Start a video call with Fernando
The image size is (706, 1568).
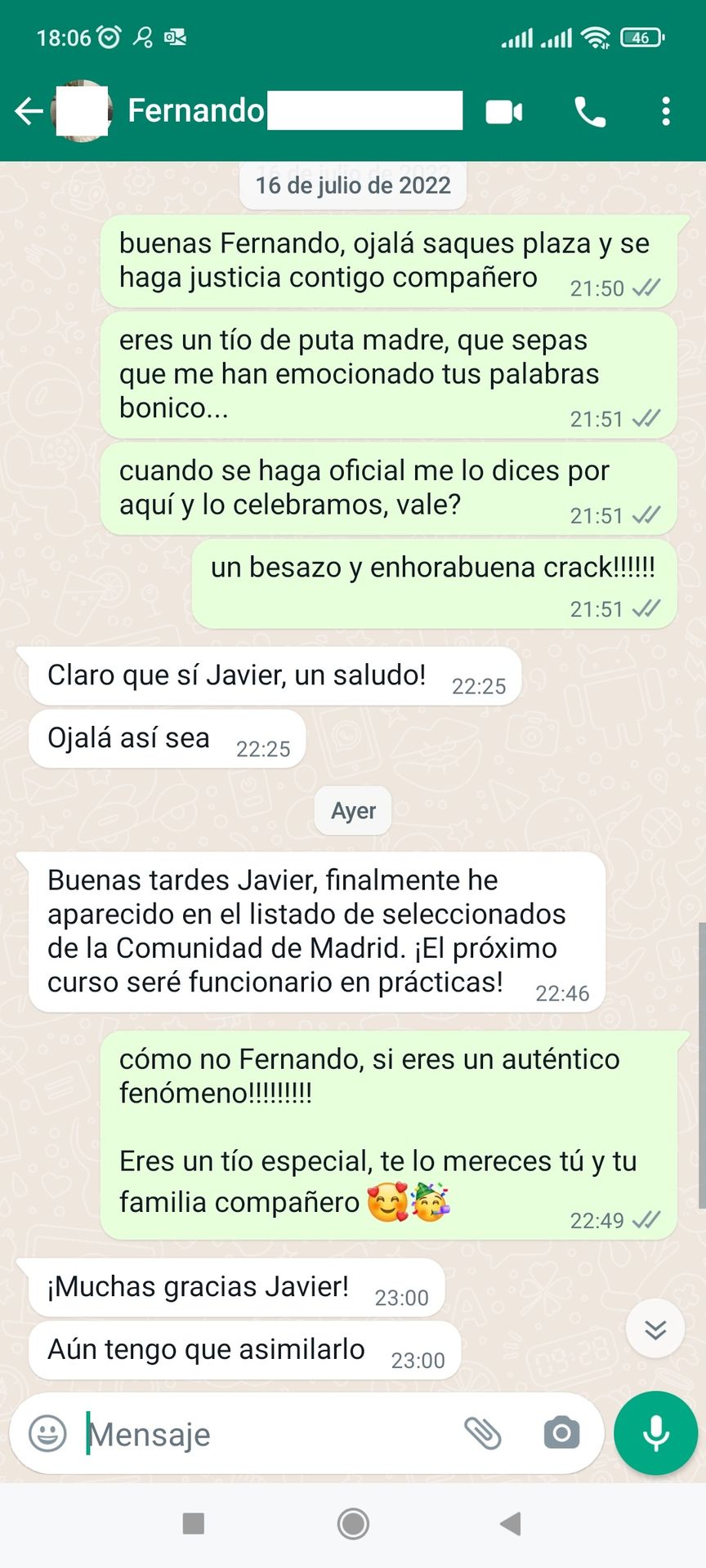pyautogui.click(x=504, y=112)
